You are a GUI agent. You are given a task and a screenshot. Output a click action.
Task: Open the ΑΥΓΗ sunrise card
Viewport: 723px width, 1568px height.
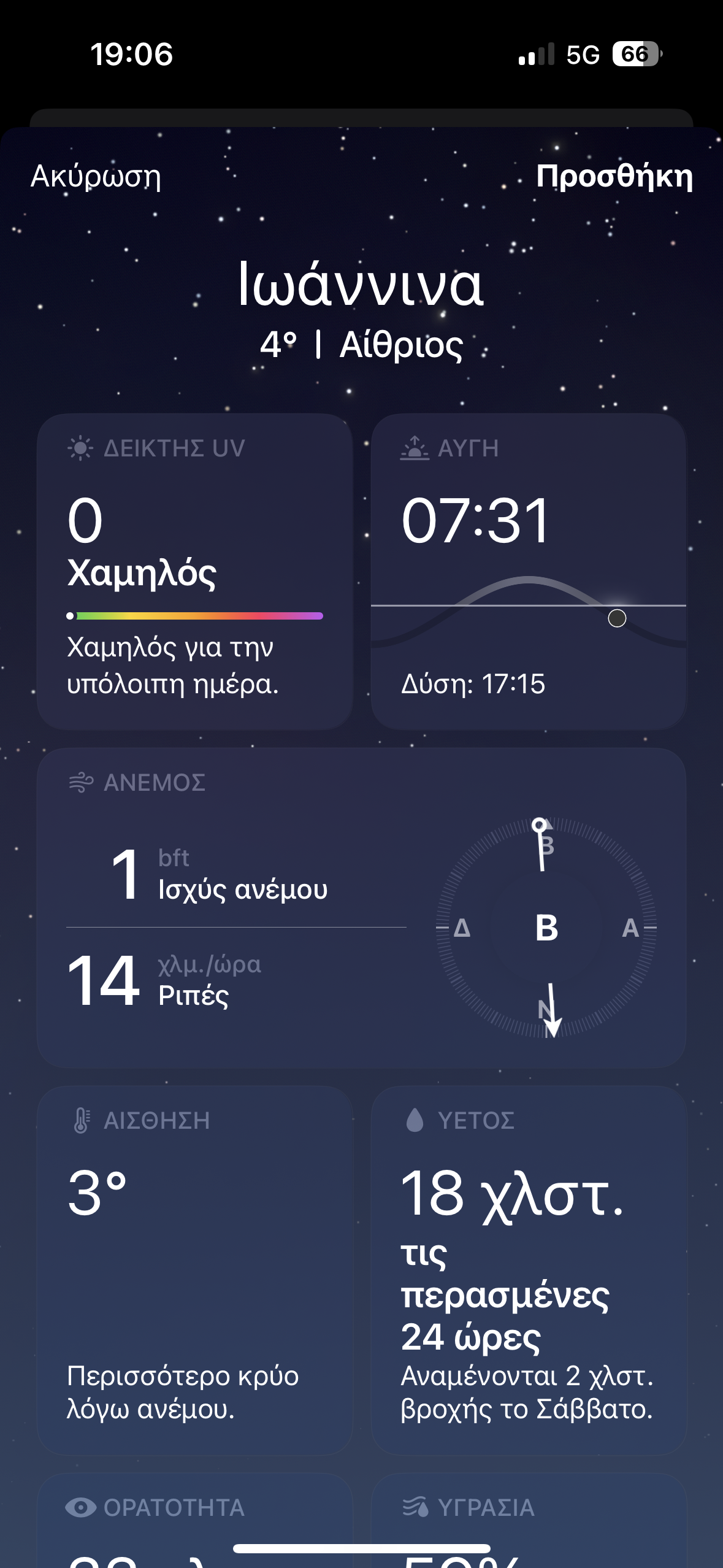pos(528,571)
